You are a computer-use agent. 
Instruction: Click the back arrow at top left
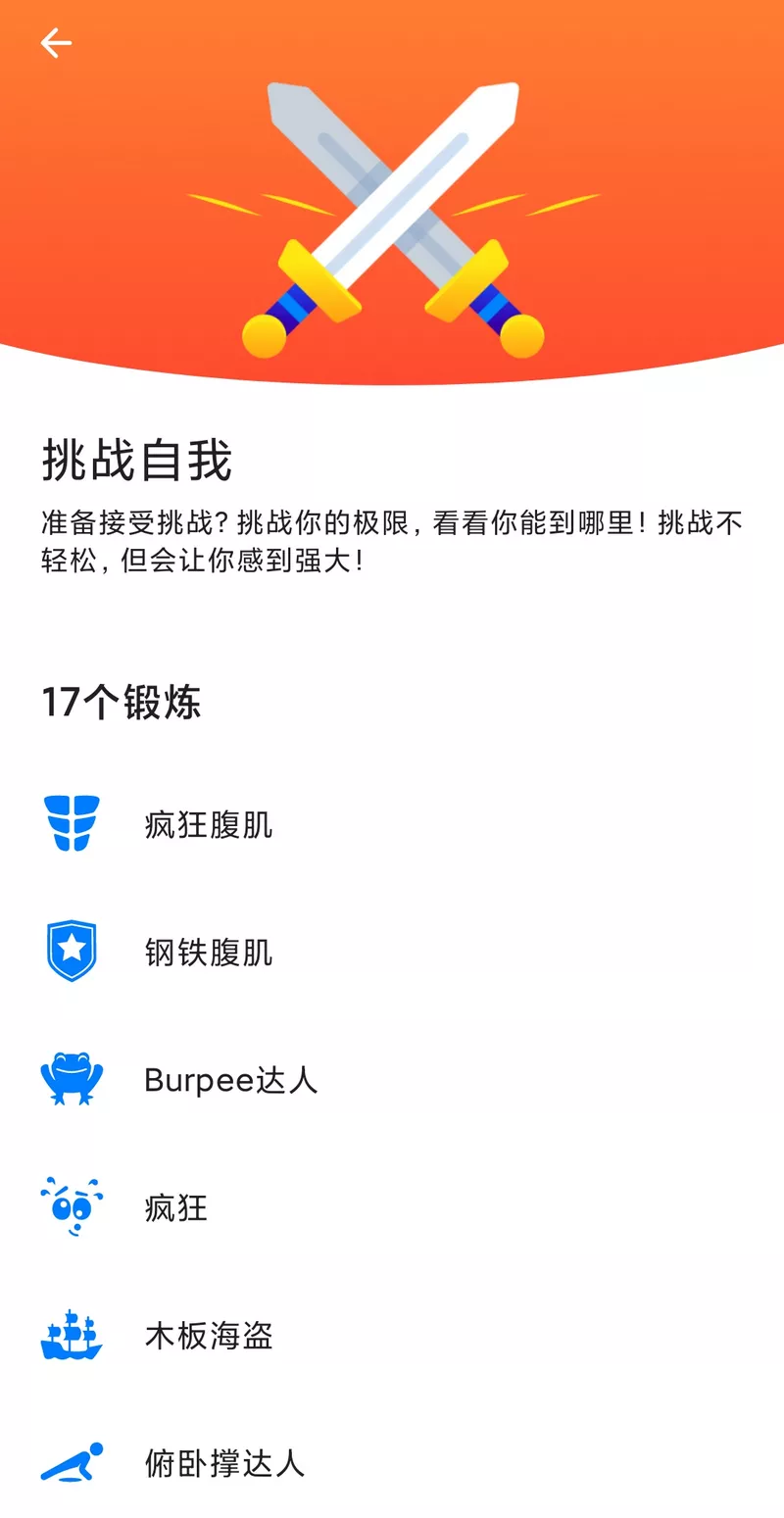(x=56, y=42)
